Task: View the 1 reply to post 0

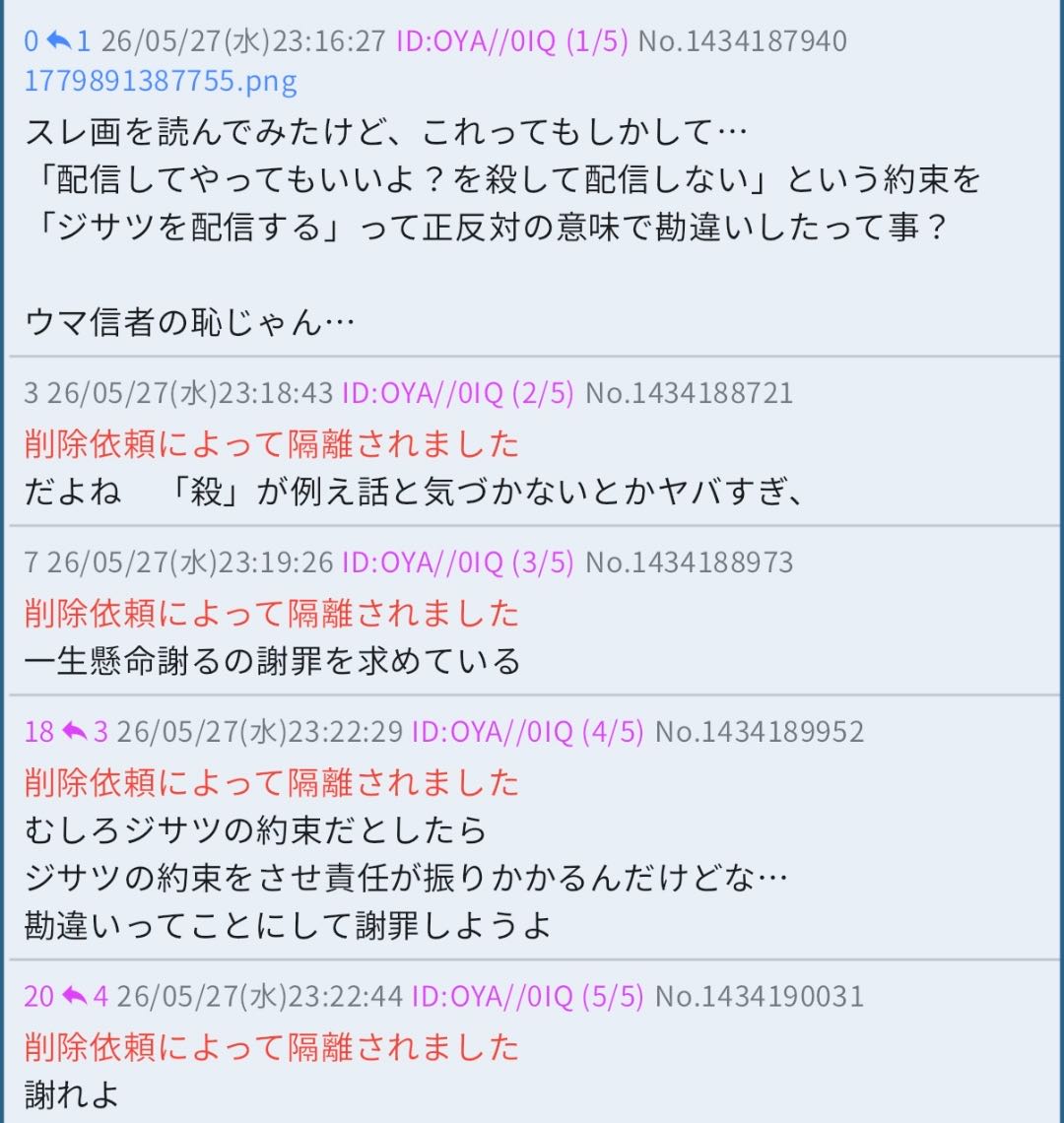Action: coord(69,41)
